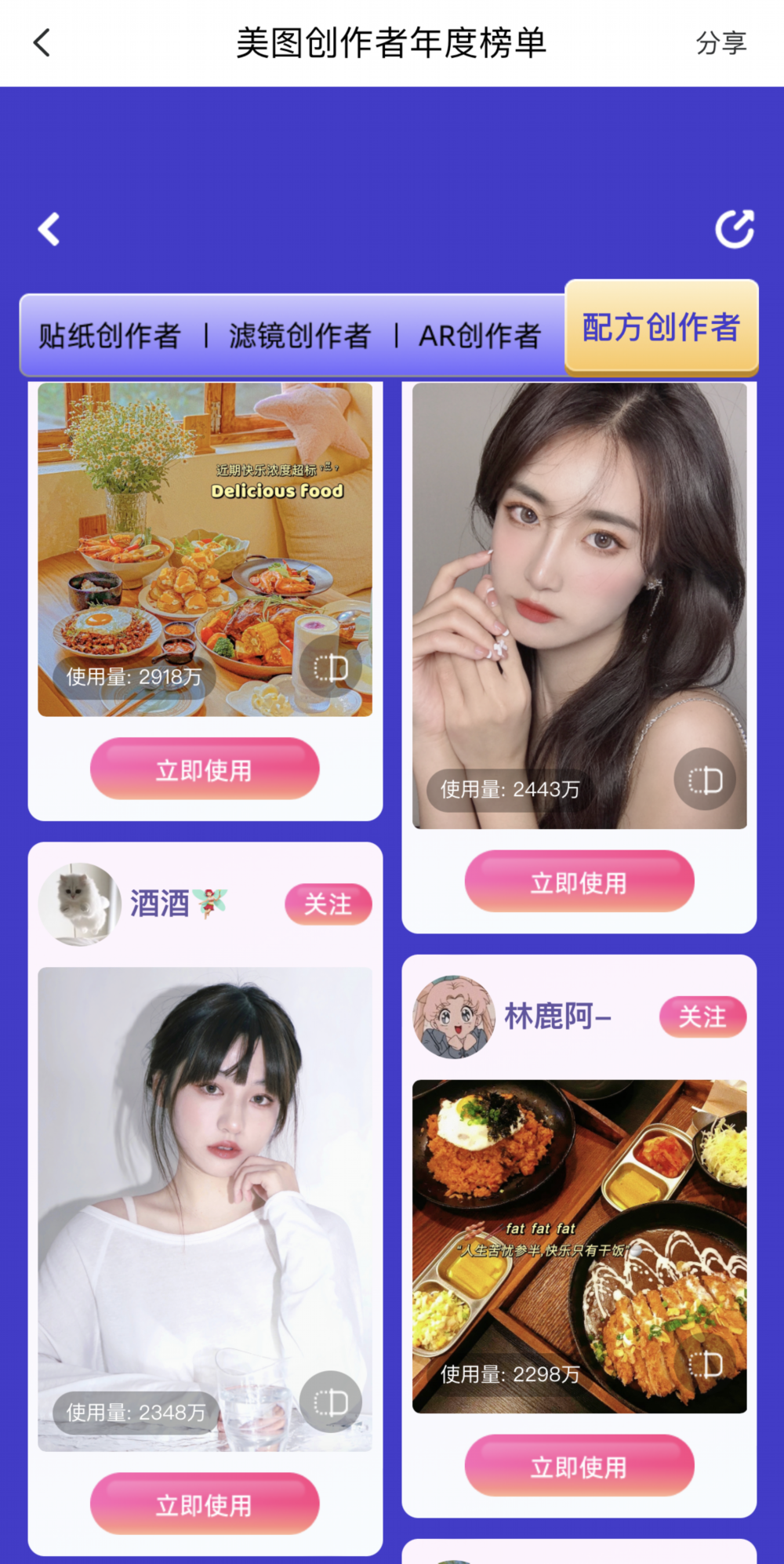Open 酒酒's profile avatar
This screenshot has width=784, height=1564.
[x=79, y=904]
